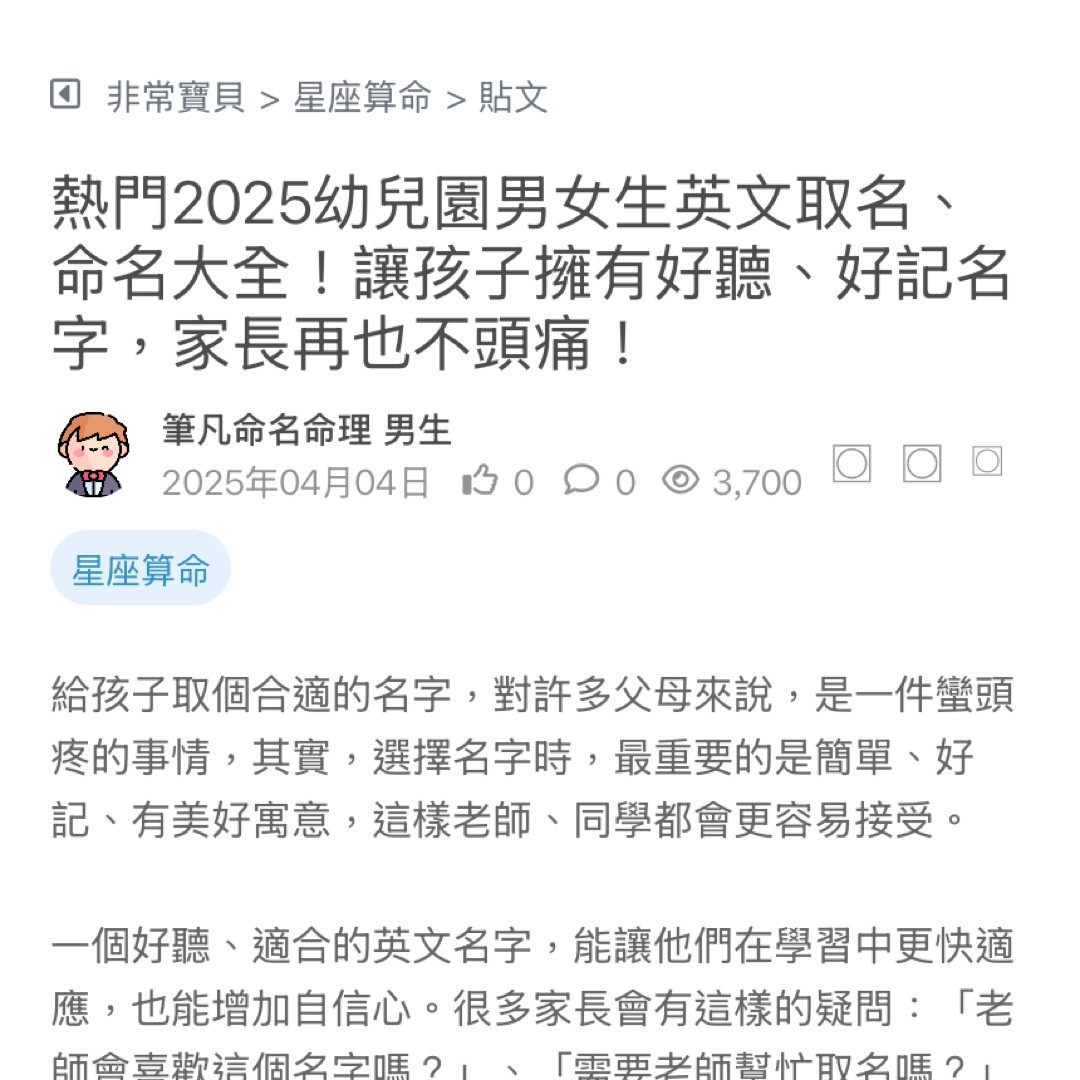Tap the back arrow before the breadcrumb

pos(65,96)
